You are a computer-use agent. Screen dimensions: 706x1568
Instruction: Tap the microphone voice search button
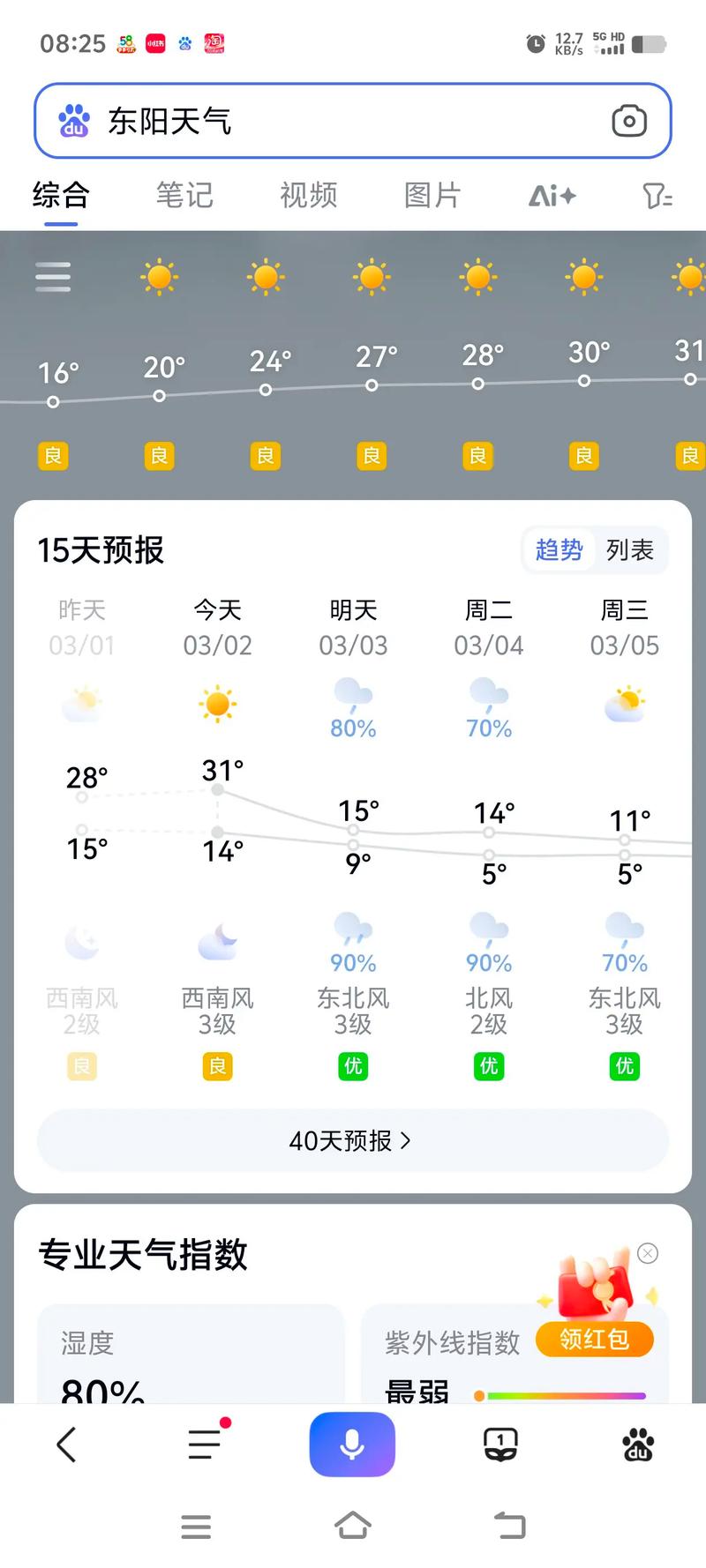pyautogui.click(x=352, y=1444)
